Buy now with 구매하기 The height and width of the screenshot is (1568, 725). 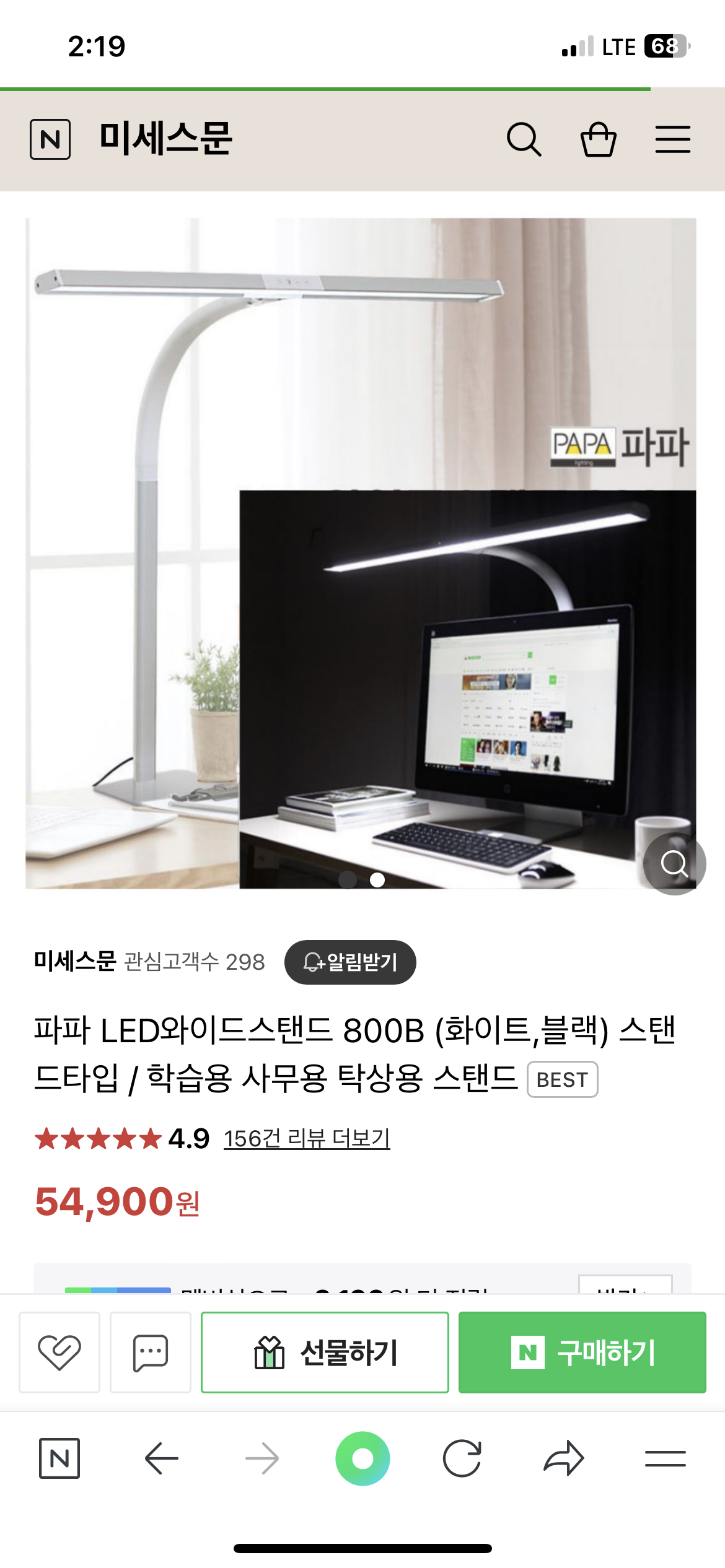(x=582, y=1352)
